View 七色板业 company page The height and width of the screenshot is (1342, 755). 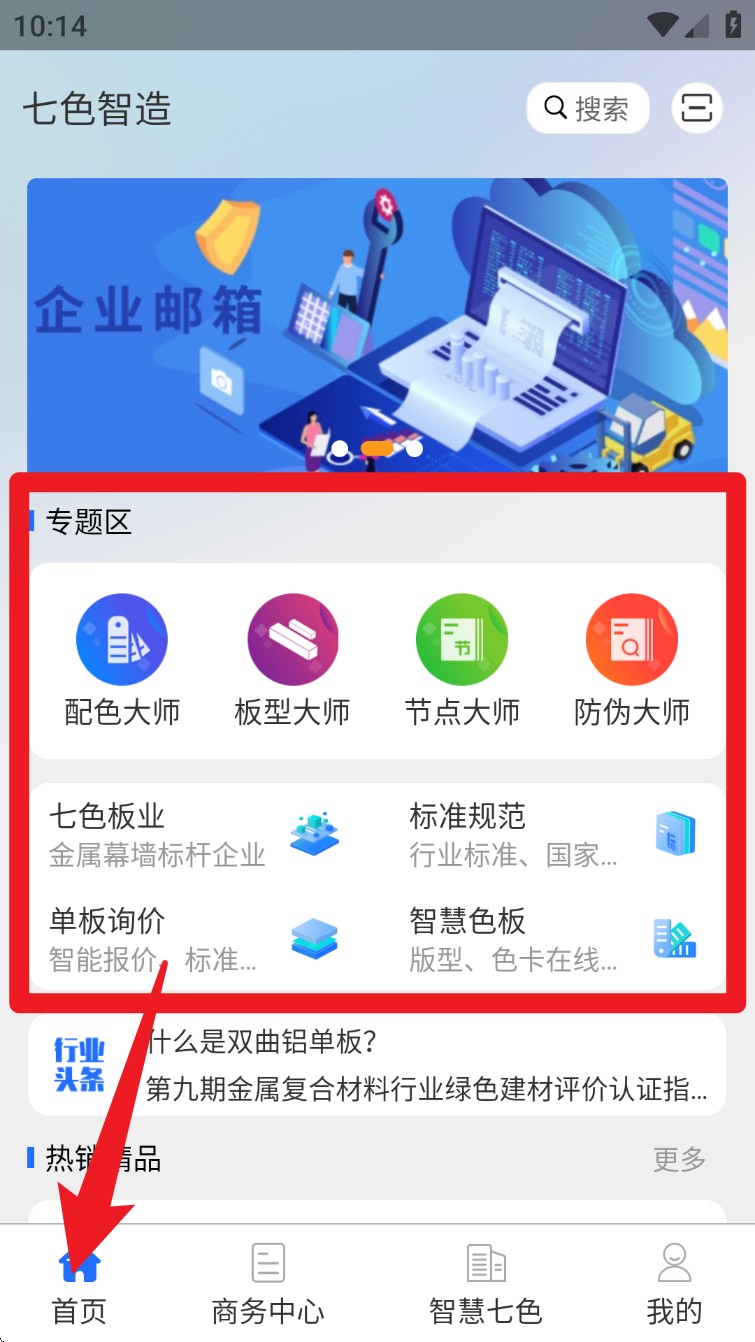195,834
